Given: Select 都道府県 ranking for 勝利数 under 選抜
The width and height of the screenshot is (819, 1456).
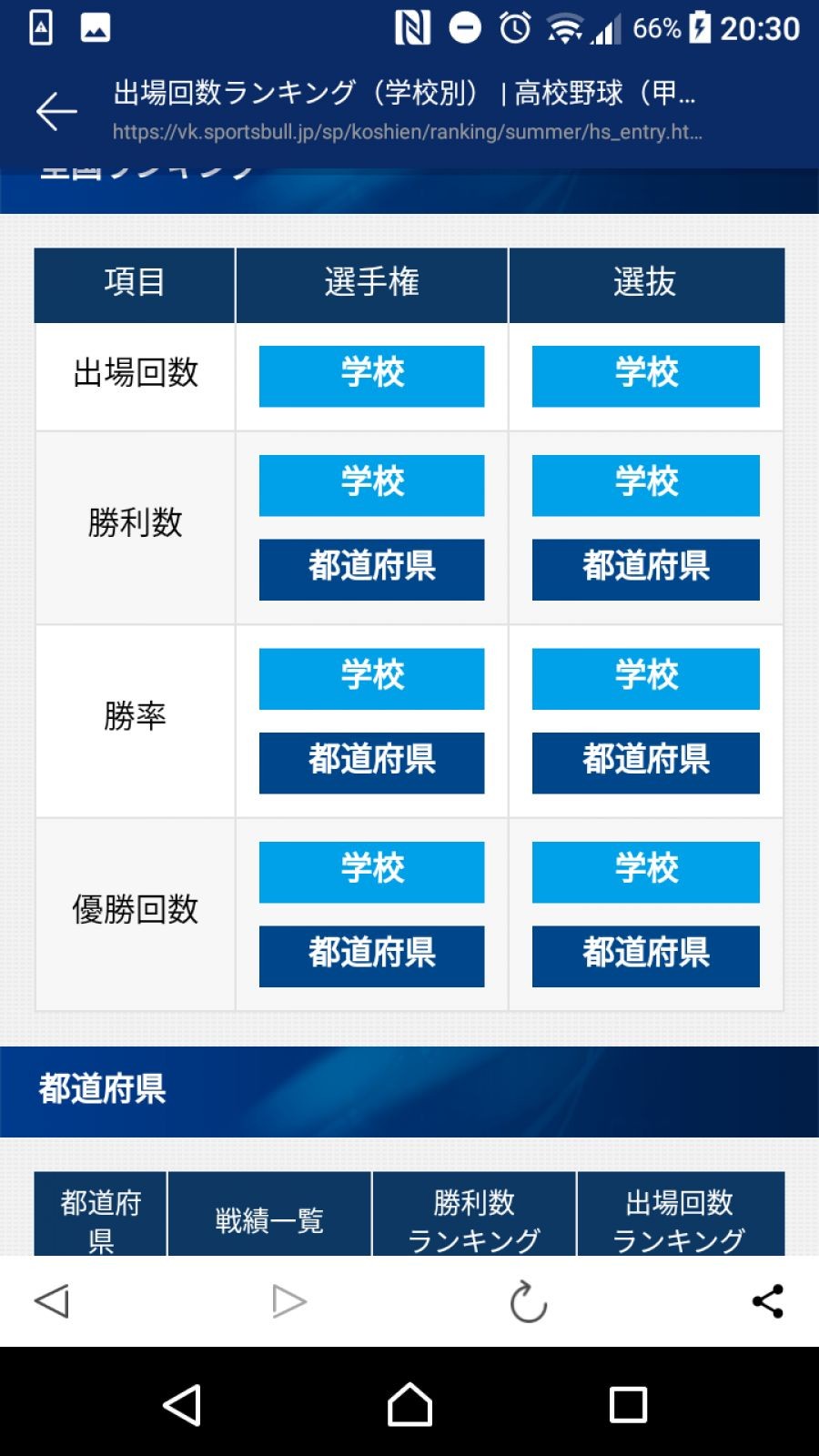Looking at the screenshot, I should pyautogui.click(x=645, y=570).
